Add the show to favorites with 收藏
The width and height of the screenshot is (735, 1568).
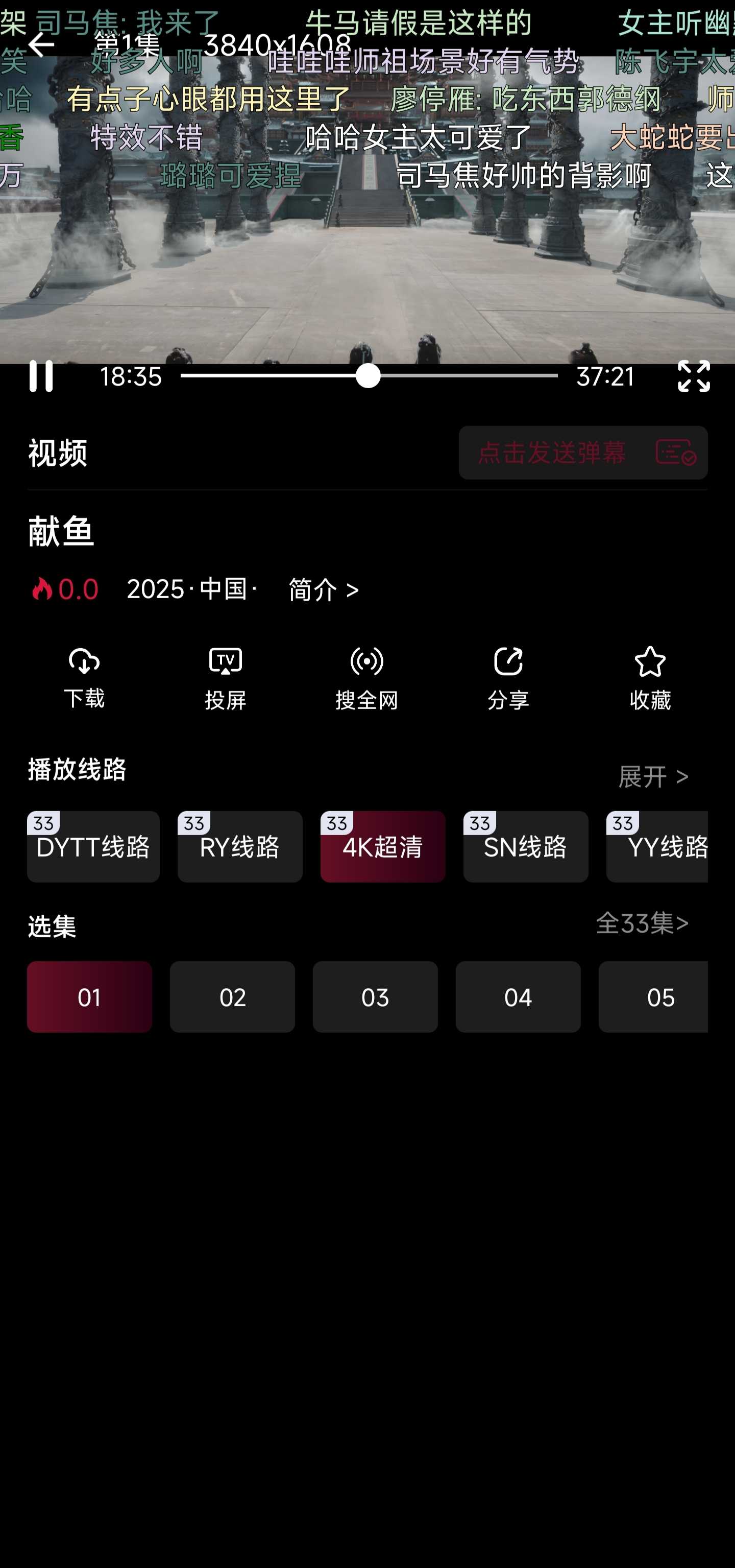[650, 677]
